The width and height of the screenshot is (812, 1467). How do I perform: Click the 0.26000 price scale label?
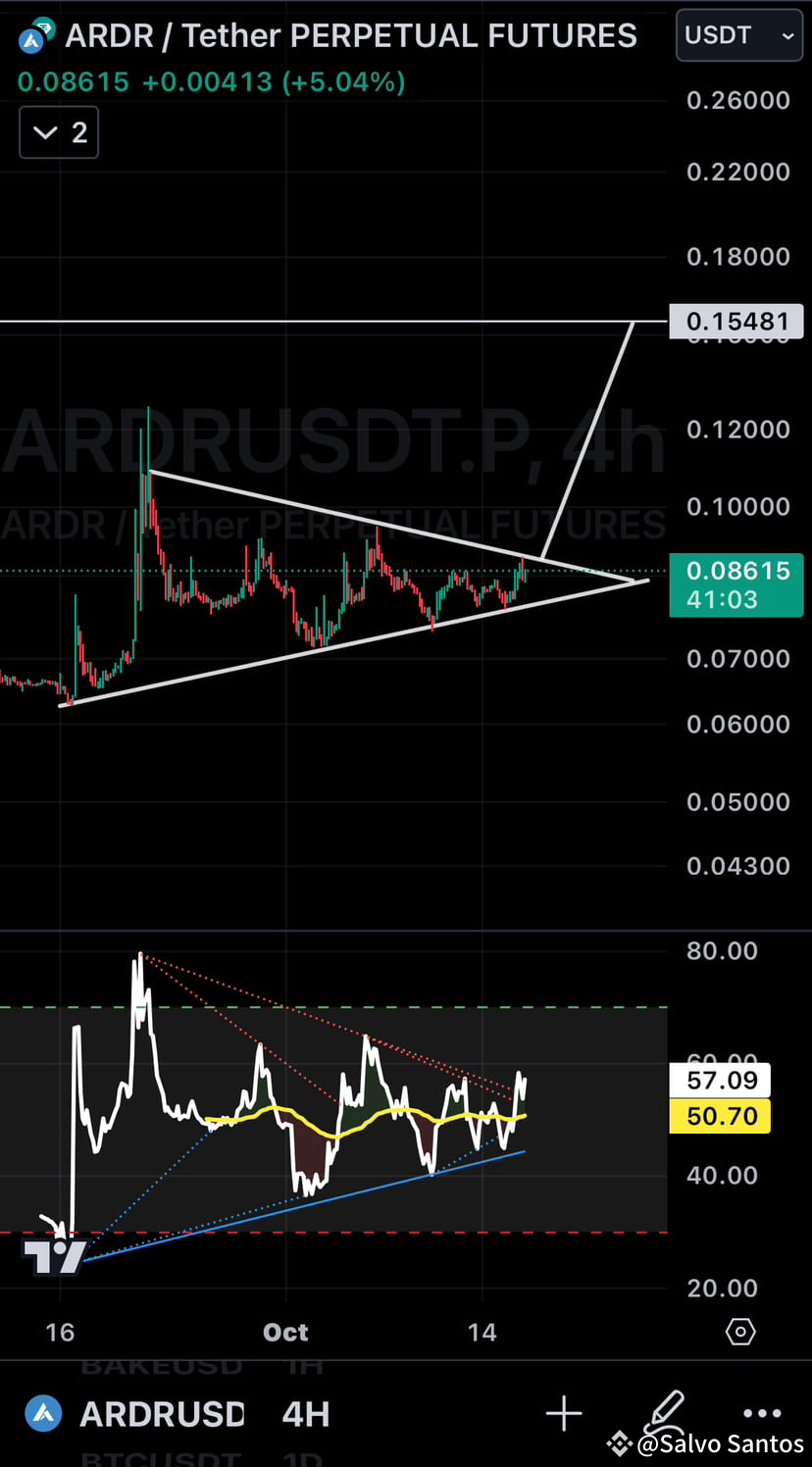coord(737,100)
